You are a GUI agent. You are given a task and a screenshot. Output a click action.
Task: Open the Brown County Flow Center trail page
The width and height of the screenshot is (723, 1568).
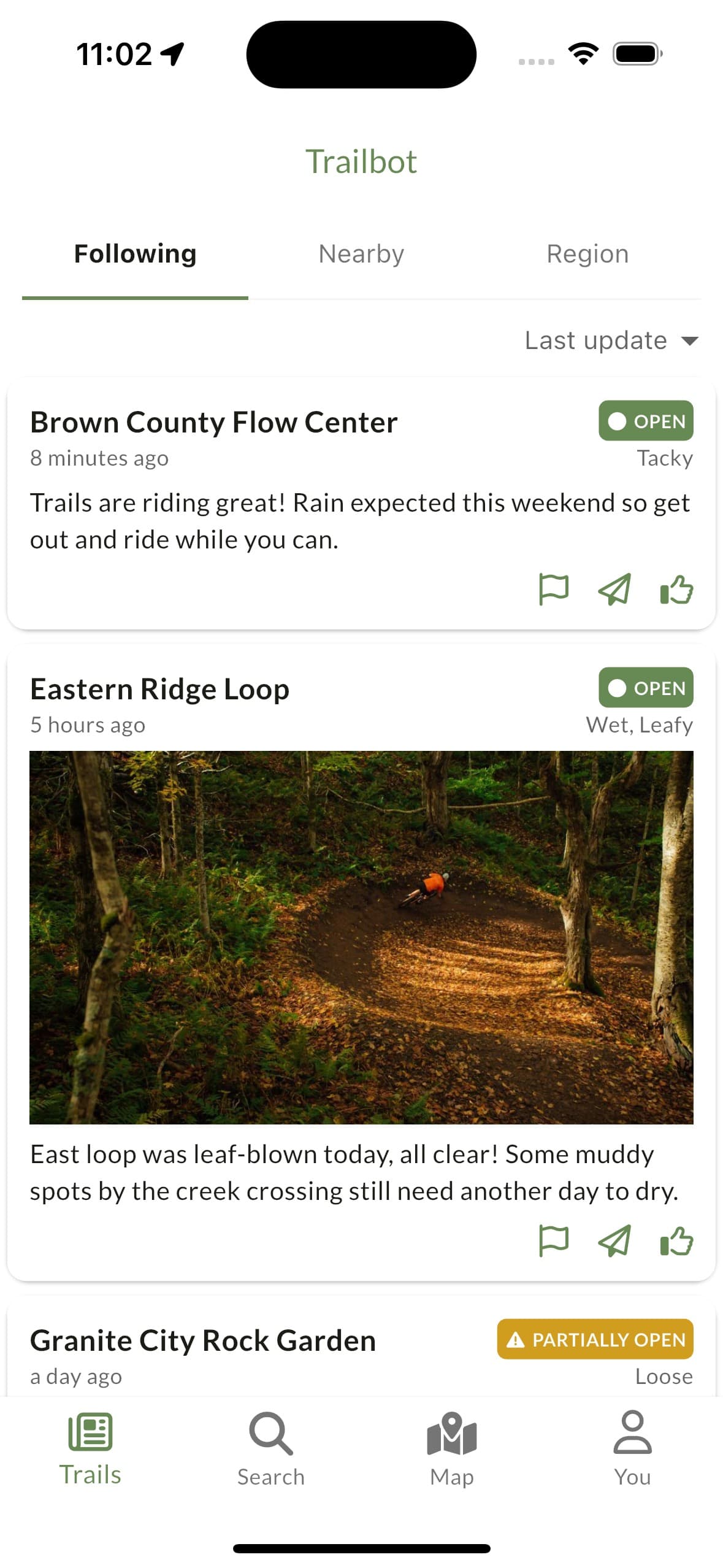coord(214,421)
